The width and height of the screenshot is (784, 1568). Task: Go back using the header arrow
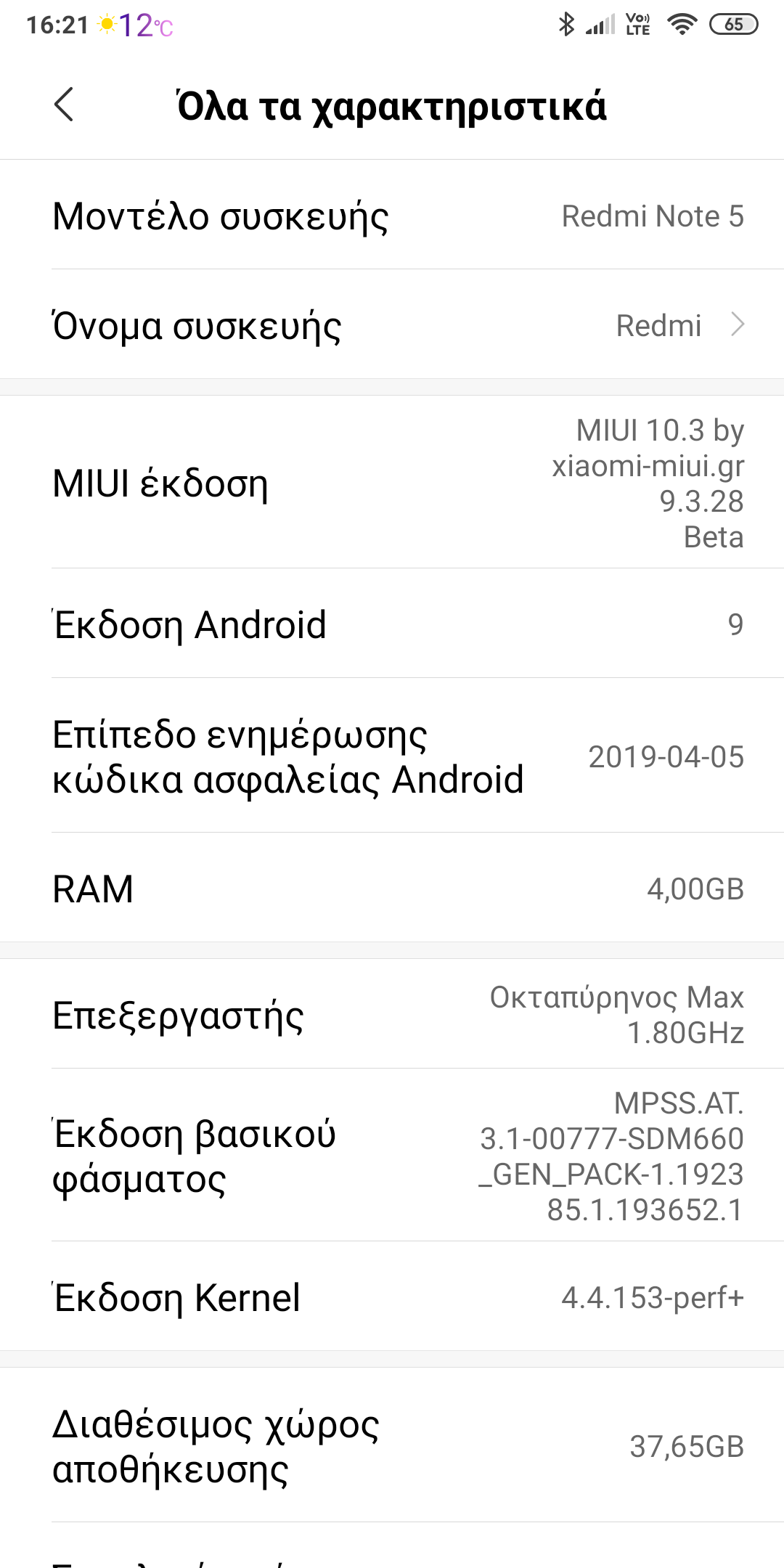click(64, 105)
